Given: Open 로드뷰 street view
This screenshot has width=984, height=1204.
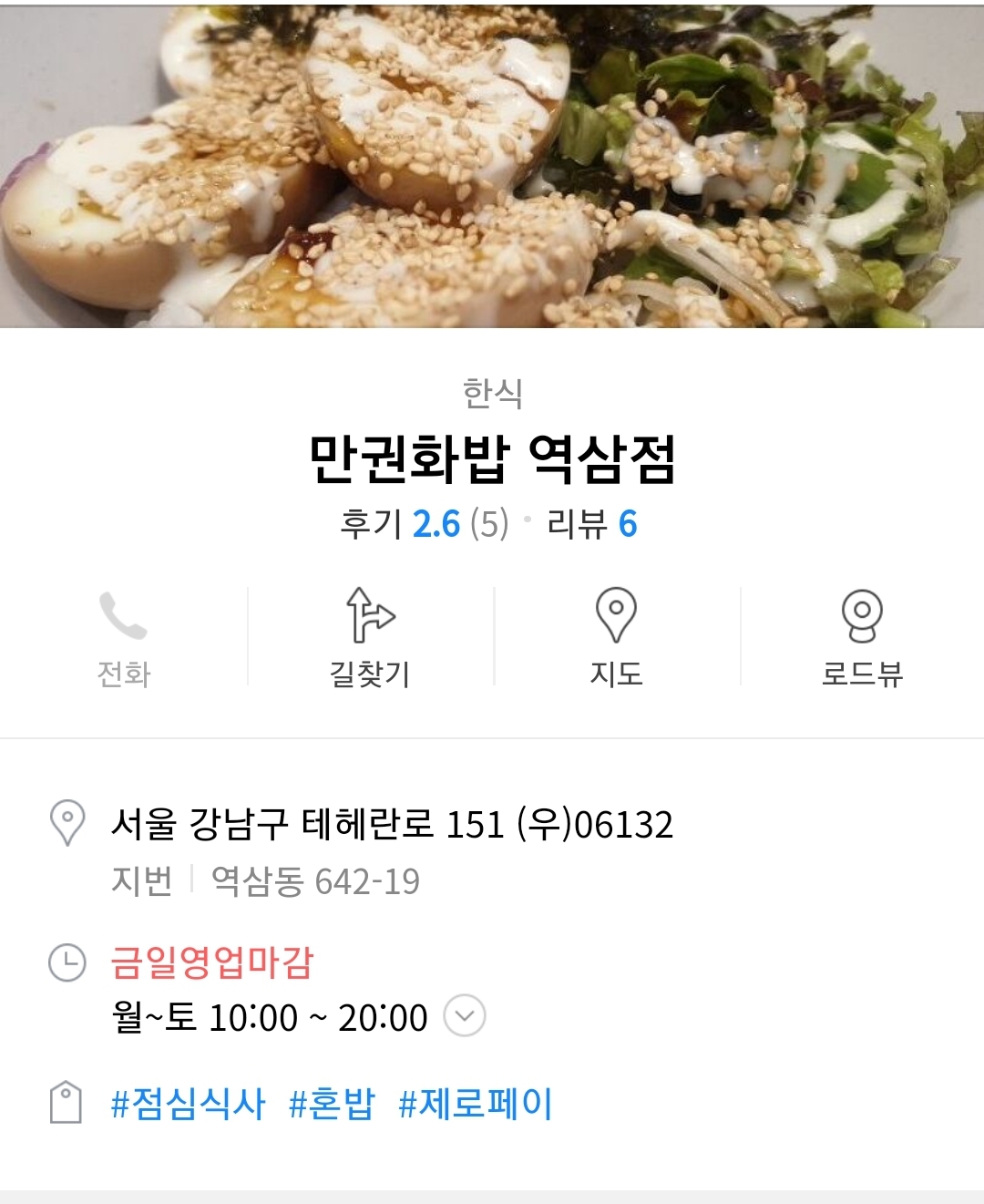Looking at the screenshot, I should pos(862,637).
